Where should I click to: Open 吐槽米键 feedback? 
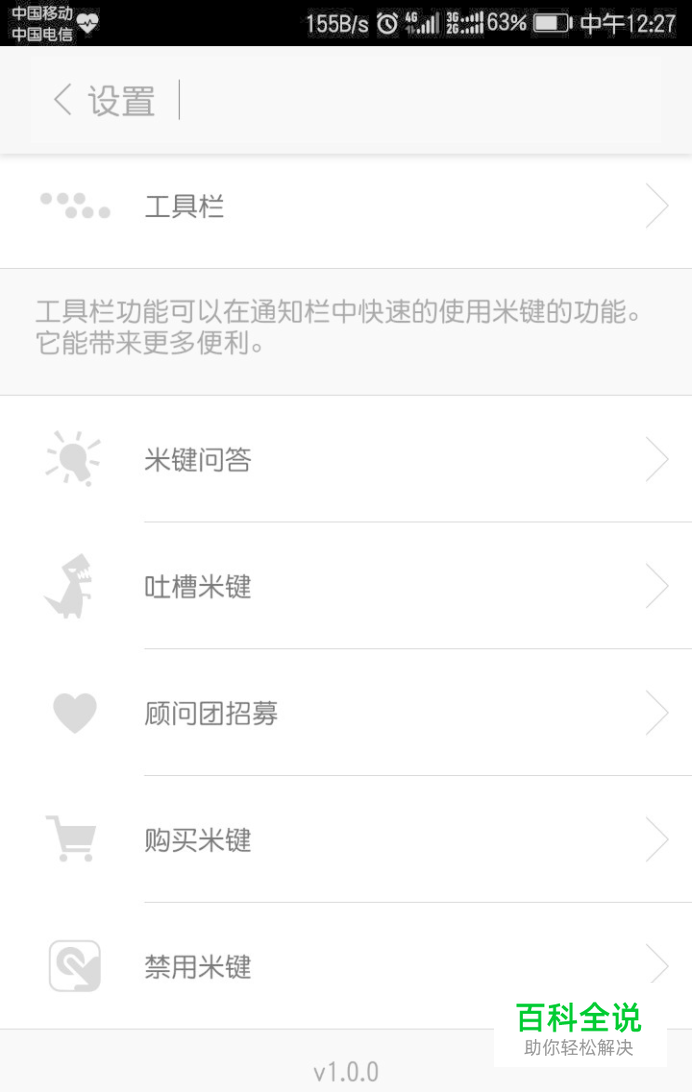[x=345, y=587]
